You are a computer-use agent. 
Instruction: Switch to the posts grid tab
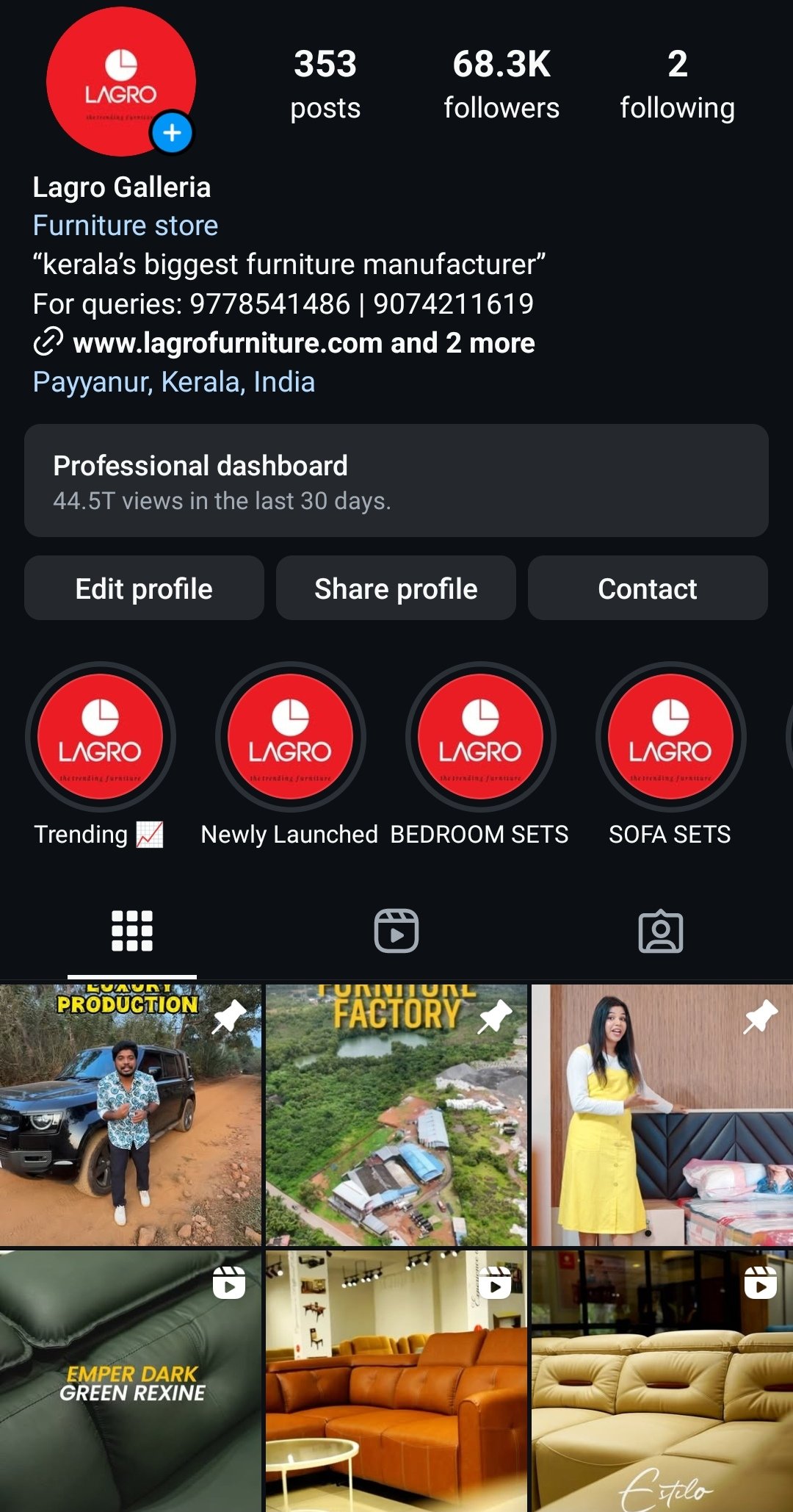(132, 931)
